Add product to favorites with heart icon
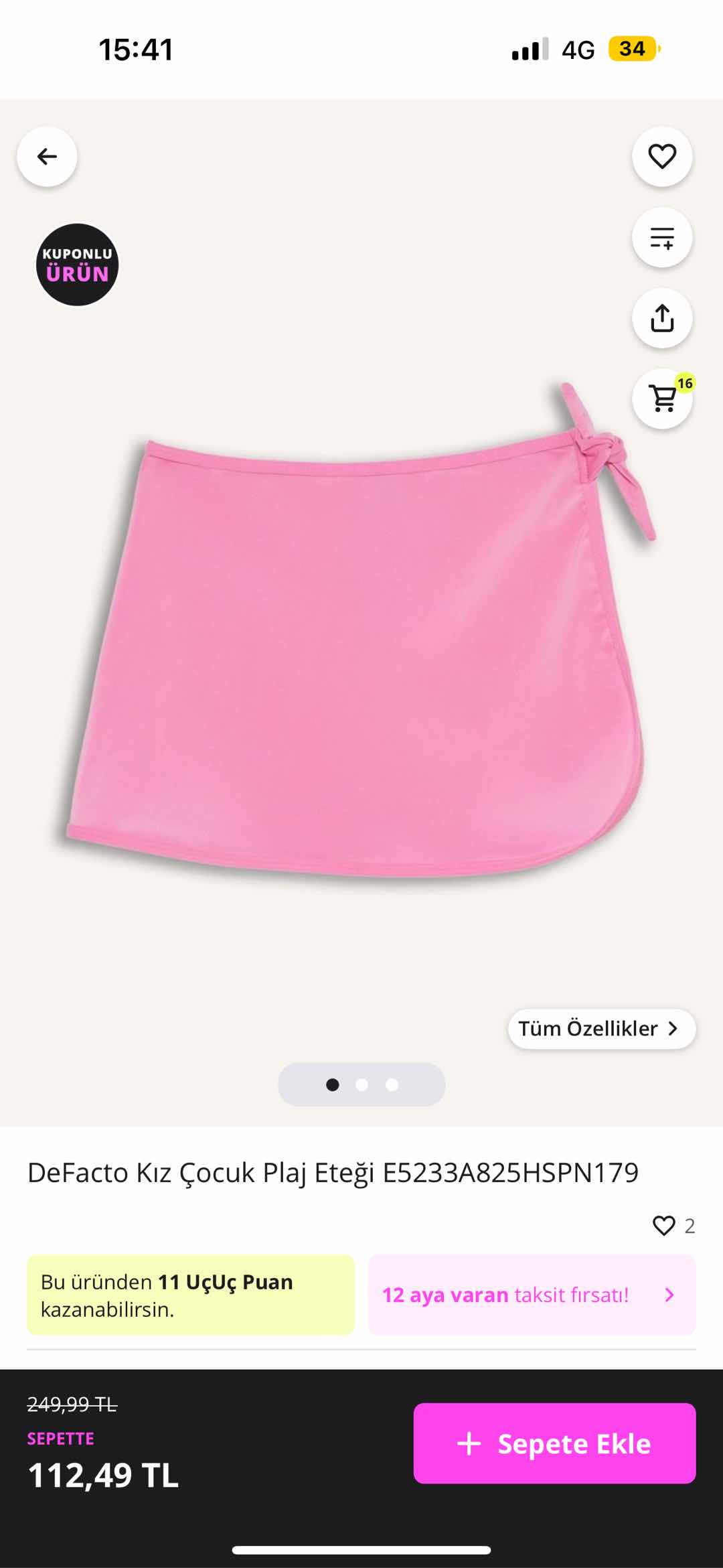 (662, 157)
